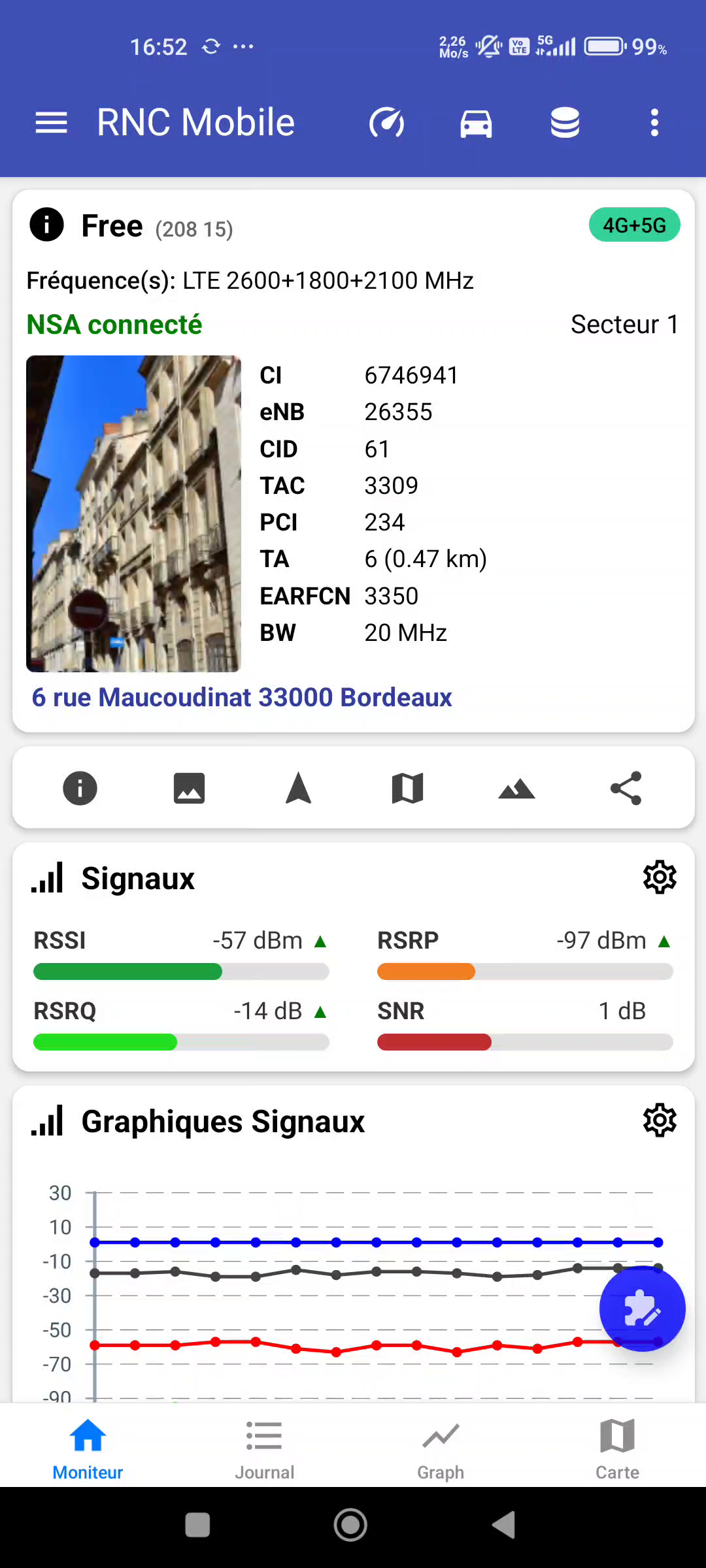
Task: Open the hamburger drawer menu
Action: (51, 123)
